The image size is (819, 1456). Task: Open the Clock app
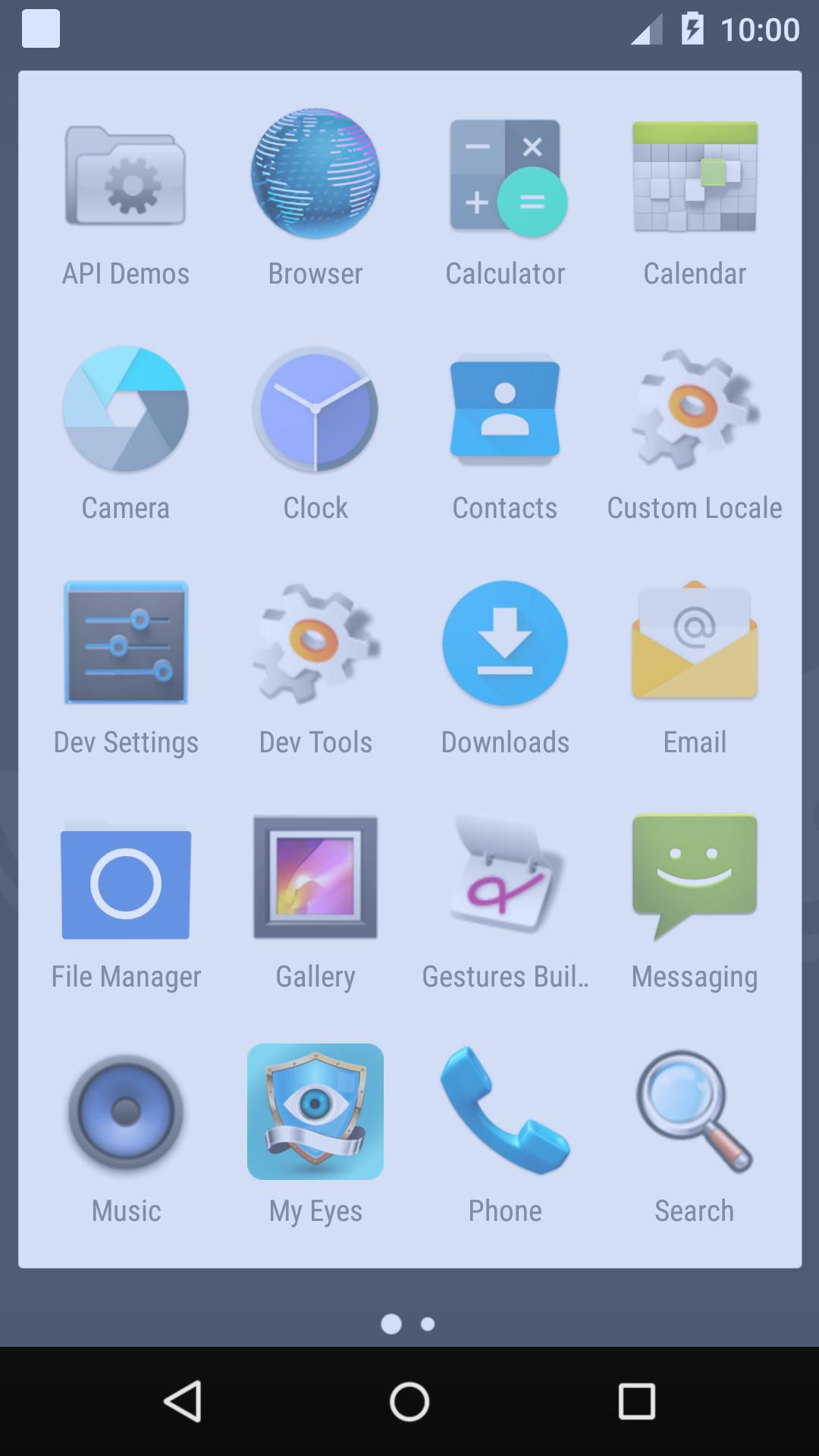pyautogui.click(x=315, y=409)
